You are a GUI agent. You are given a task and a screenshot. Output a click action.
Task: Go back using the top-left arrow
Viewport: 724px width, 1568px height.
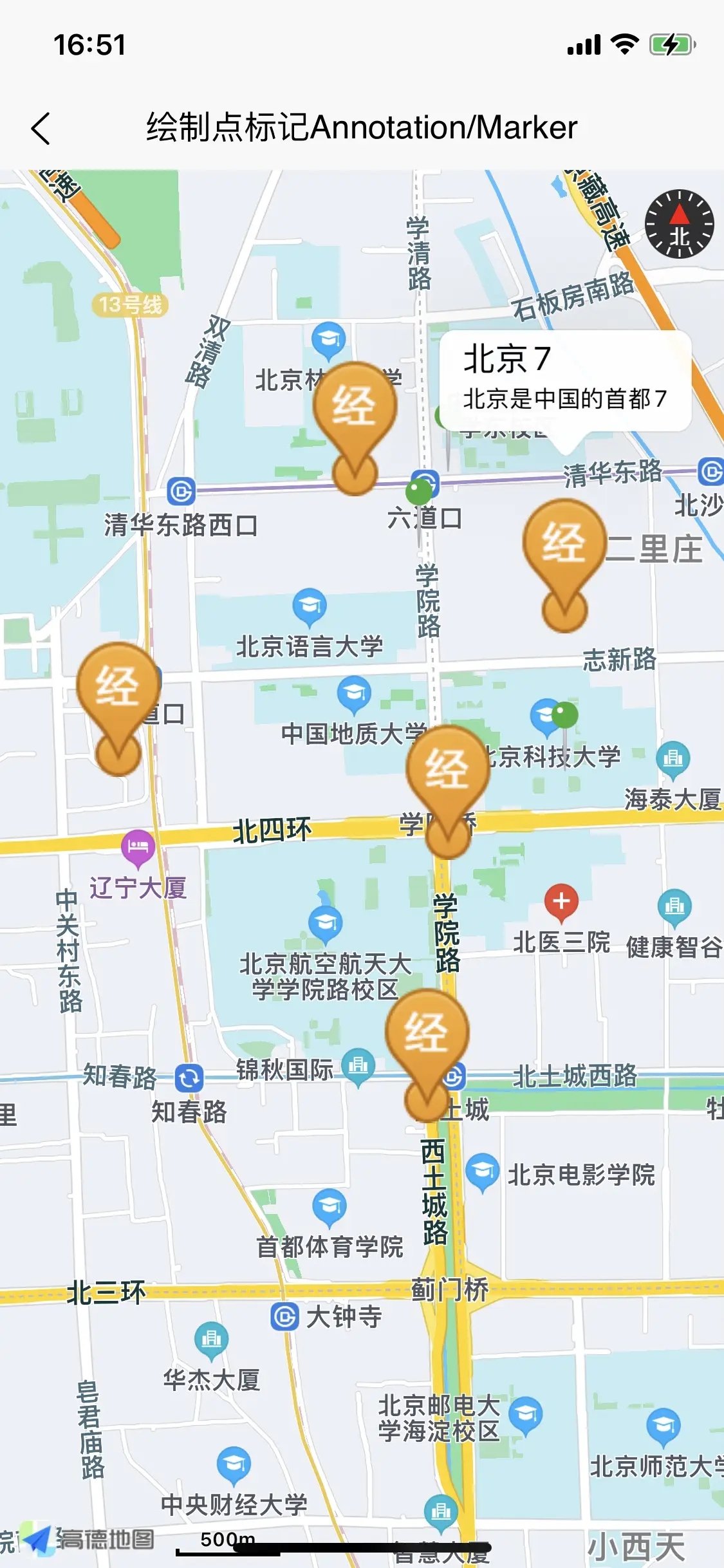click(41, 128)
